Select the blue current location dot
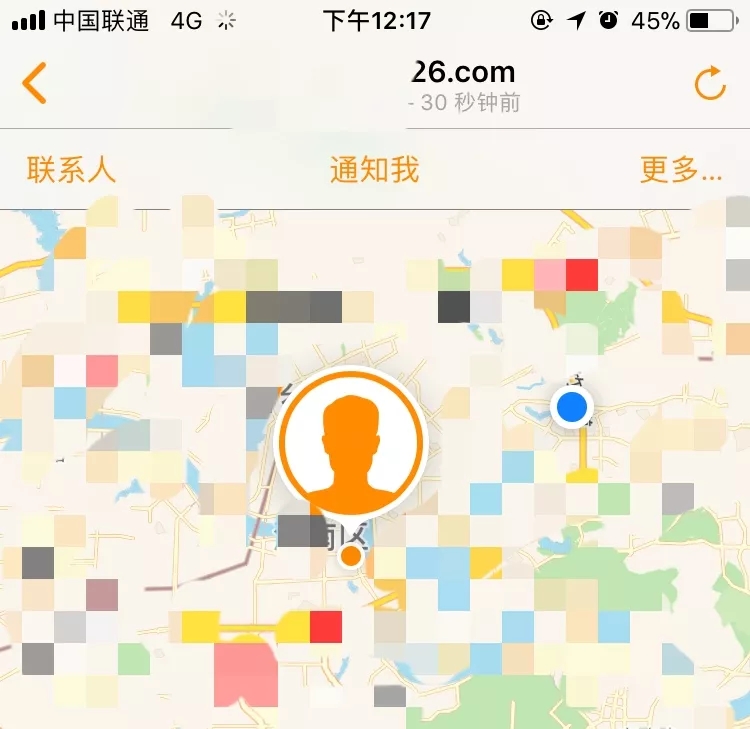Screen dimensions: 750x729 [572, 407]
